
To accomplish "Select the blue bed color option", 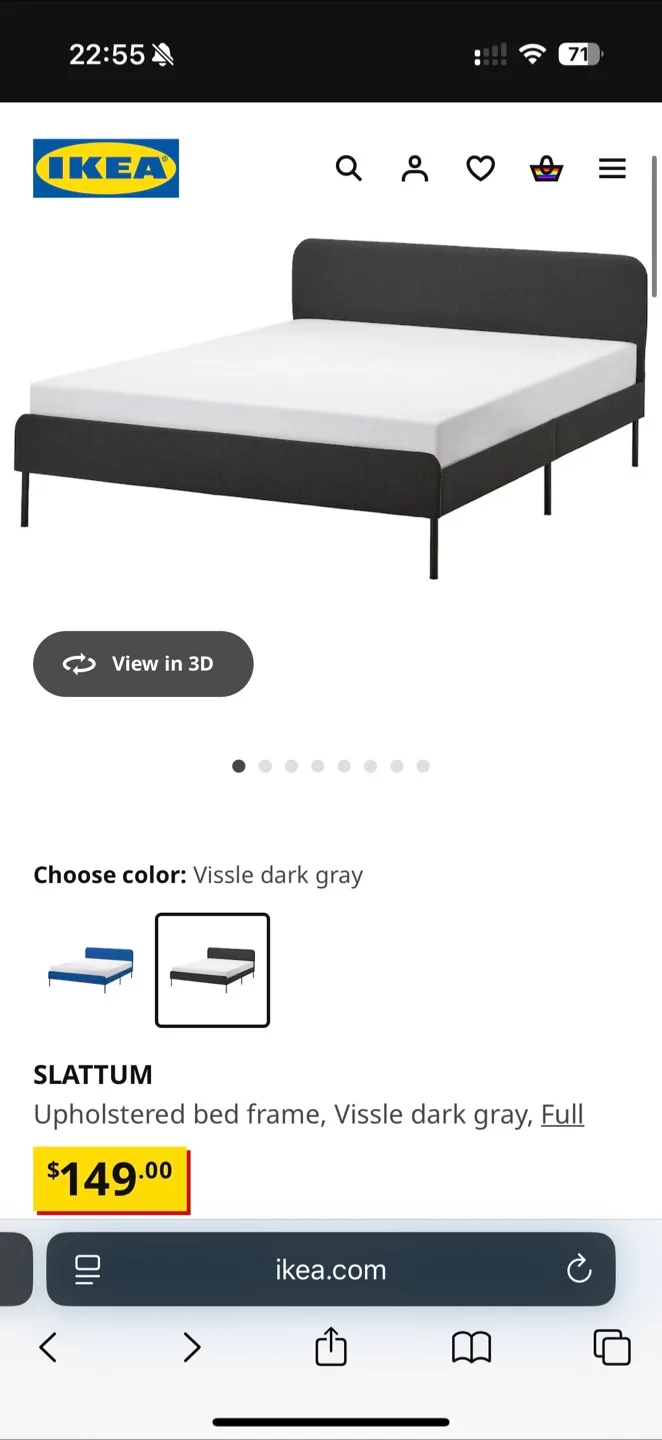I will point(91,969).
